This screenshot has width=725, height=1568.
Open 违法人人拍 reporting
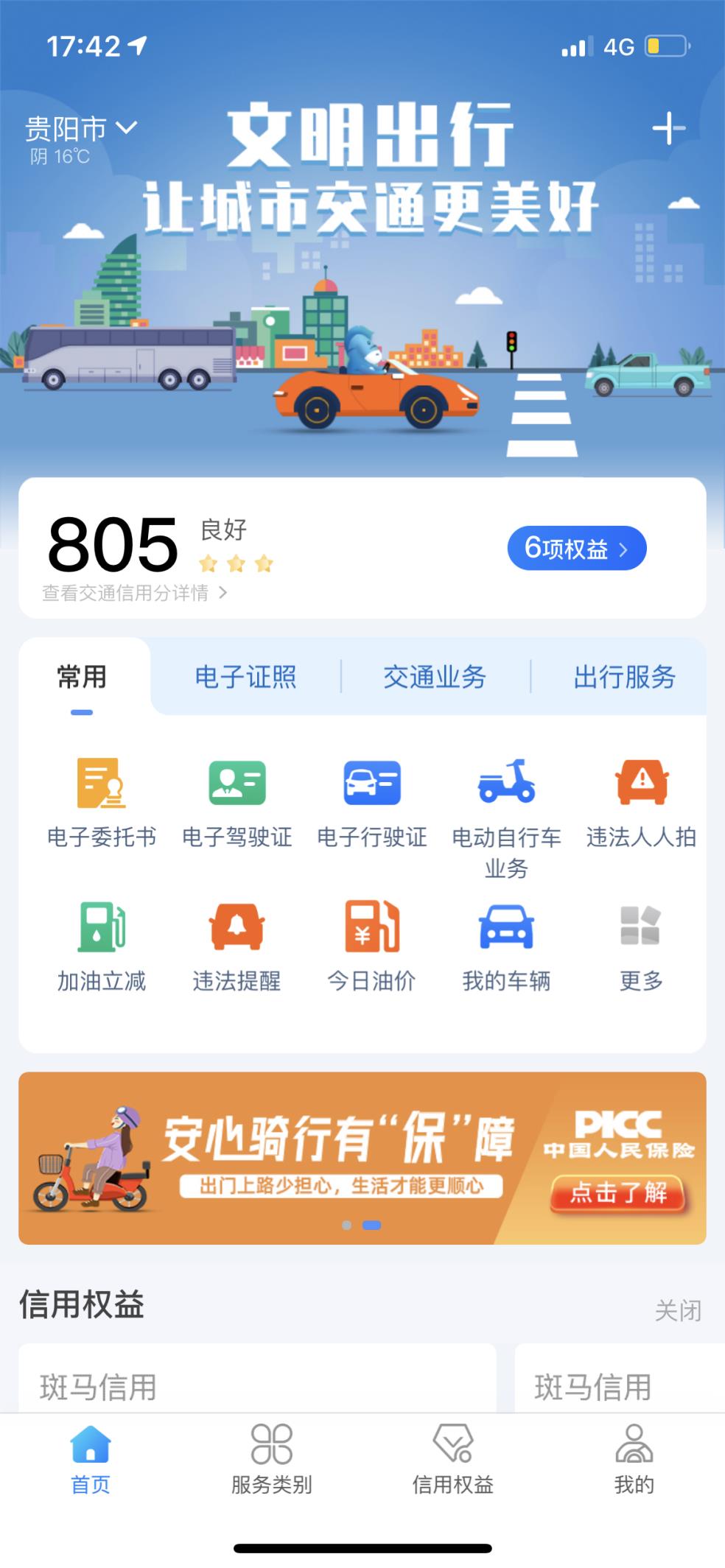click(641, 802)
